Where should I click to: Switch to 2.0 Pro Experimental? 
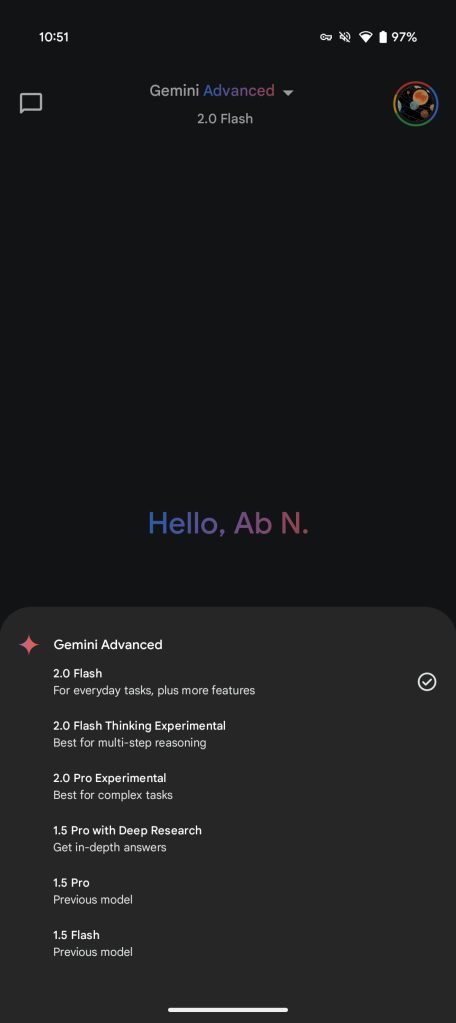click(228, 786)
